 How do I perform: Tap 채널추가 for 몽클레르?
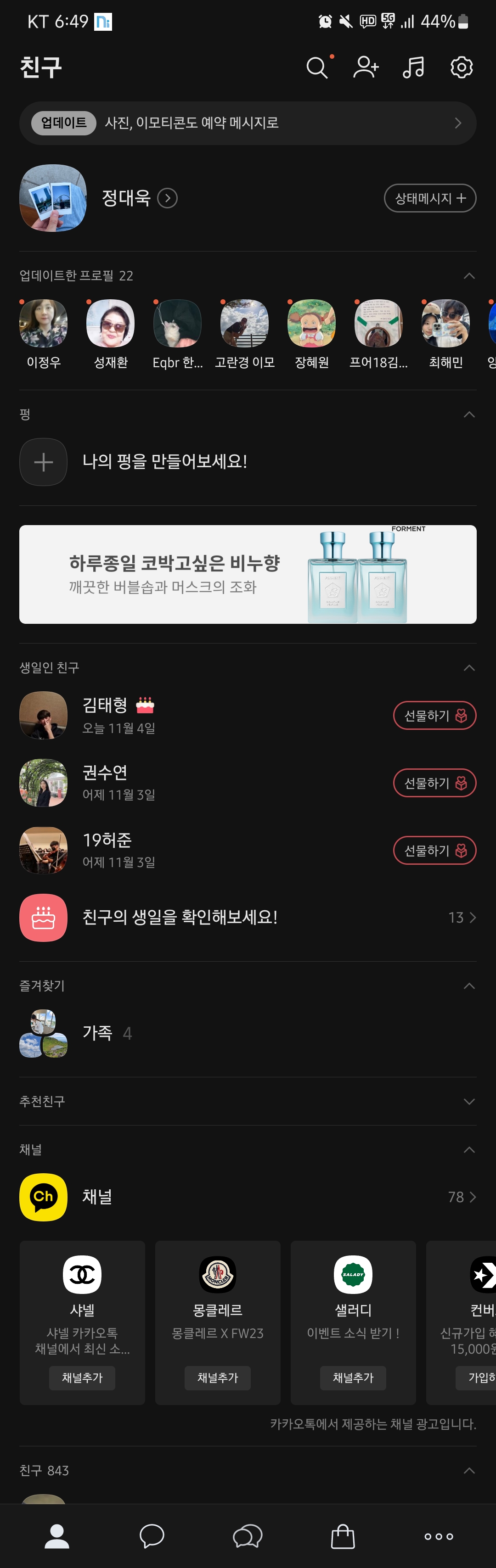pos(218,1378)
